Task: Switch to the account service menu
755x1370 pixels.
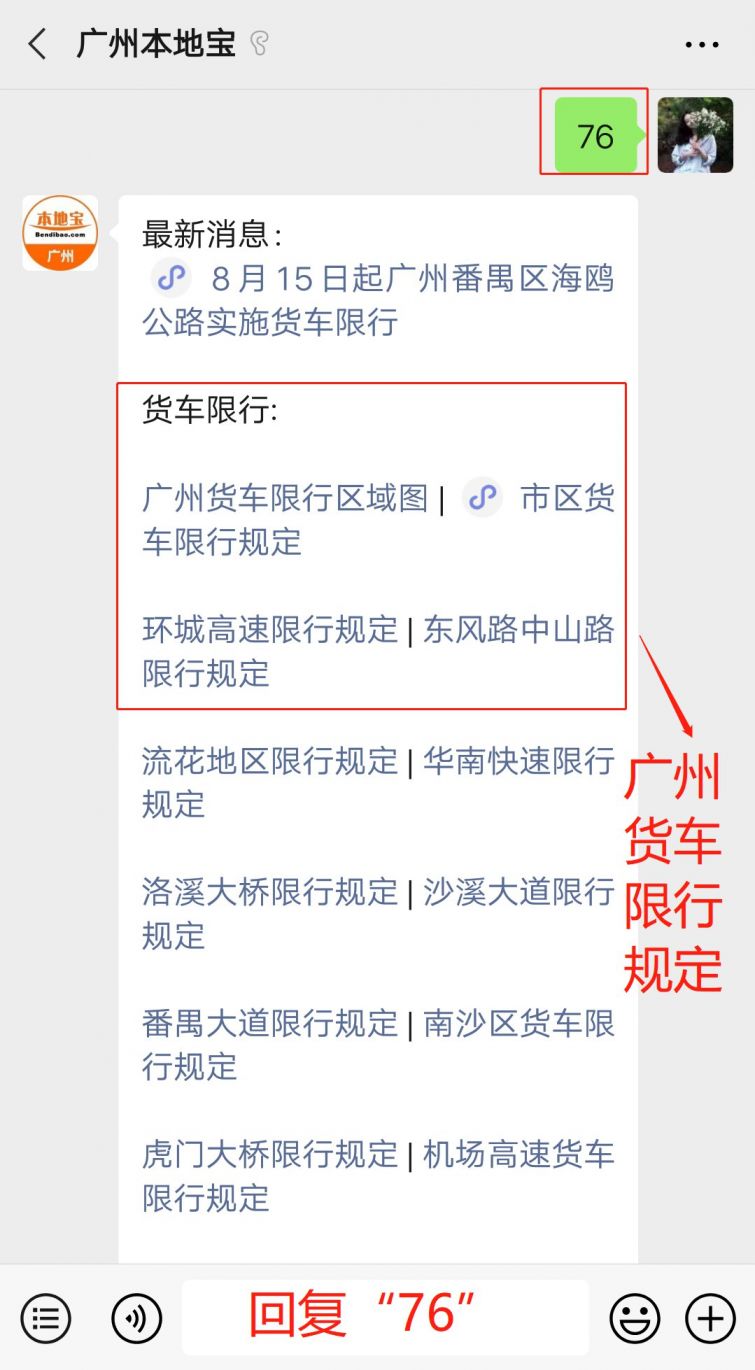Action: coord(46,1317)
